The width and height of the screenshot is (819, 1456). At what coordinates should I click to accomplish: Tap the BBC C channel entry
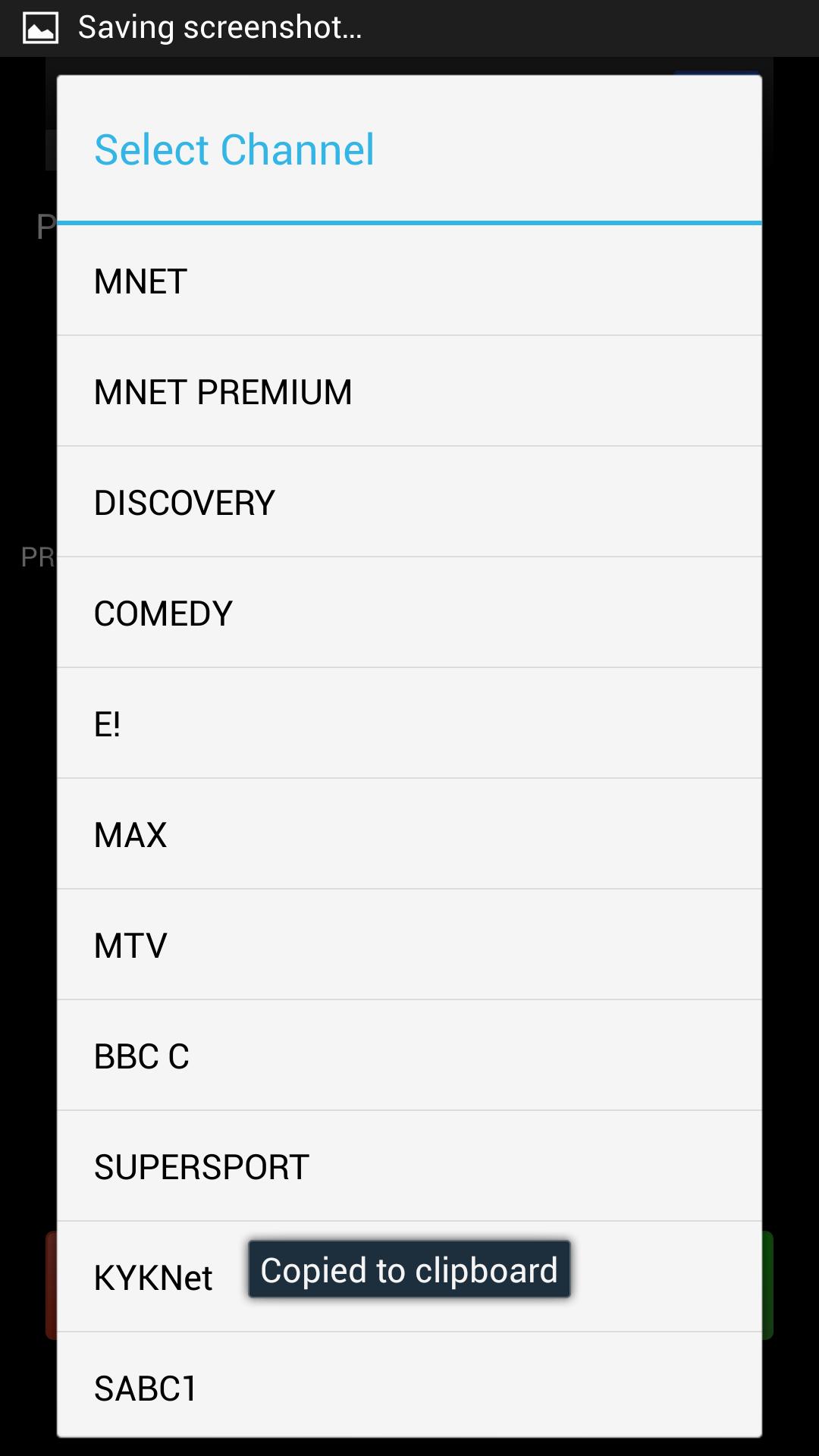pos(409,1056)
